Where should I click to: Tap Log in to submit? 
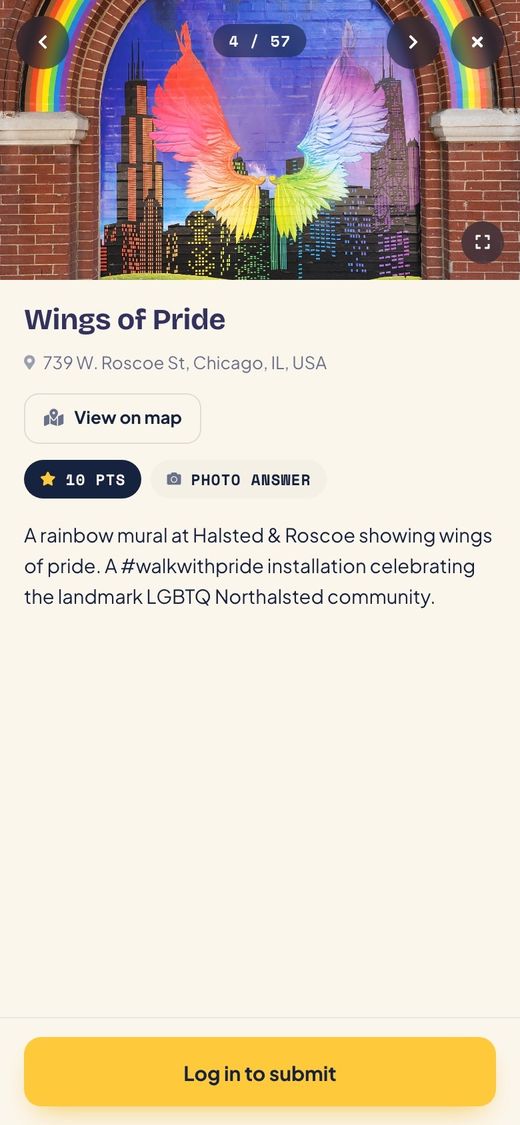click(260, 1073)
